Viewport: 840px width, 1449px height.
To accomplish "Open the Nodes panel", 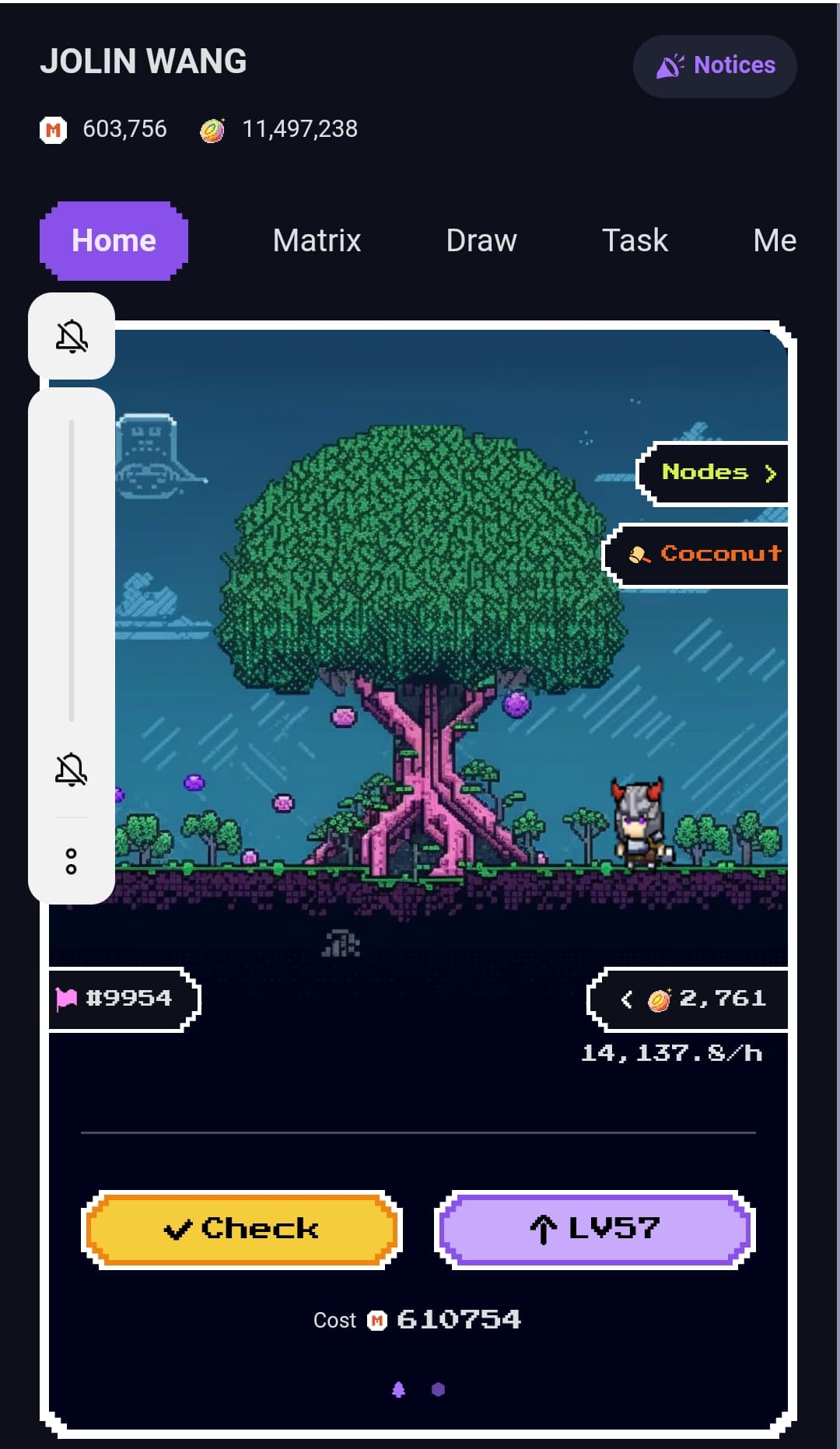I will (x=712, y=473).
